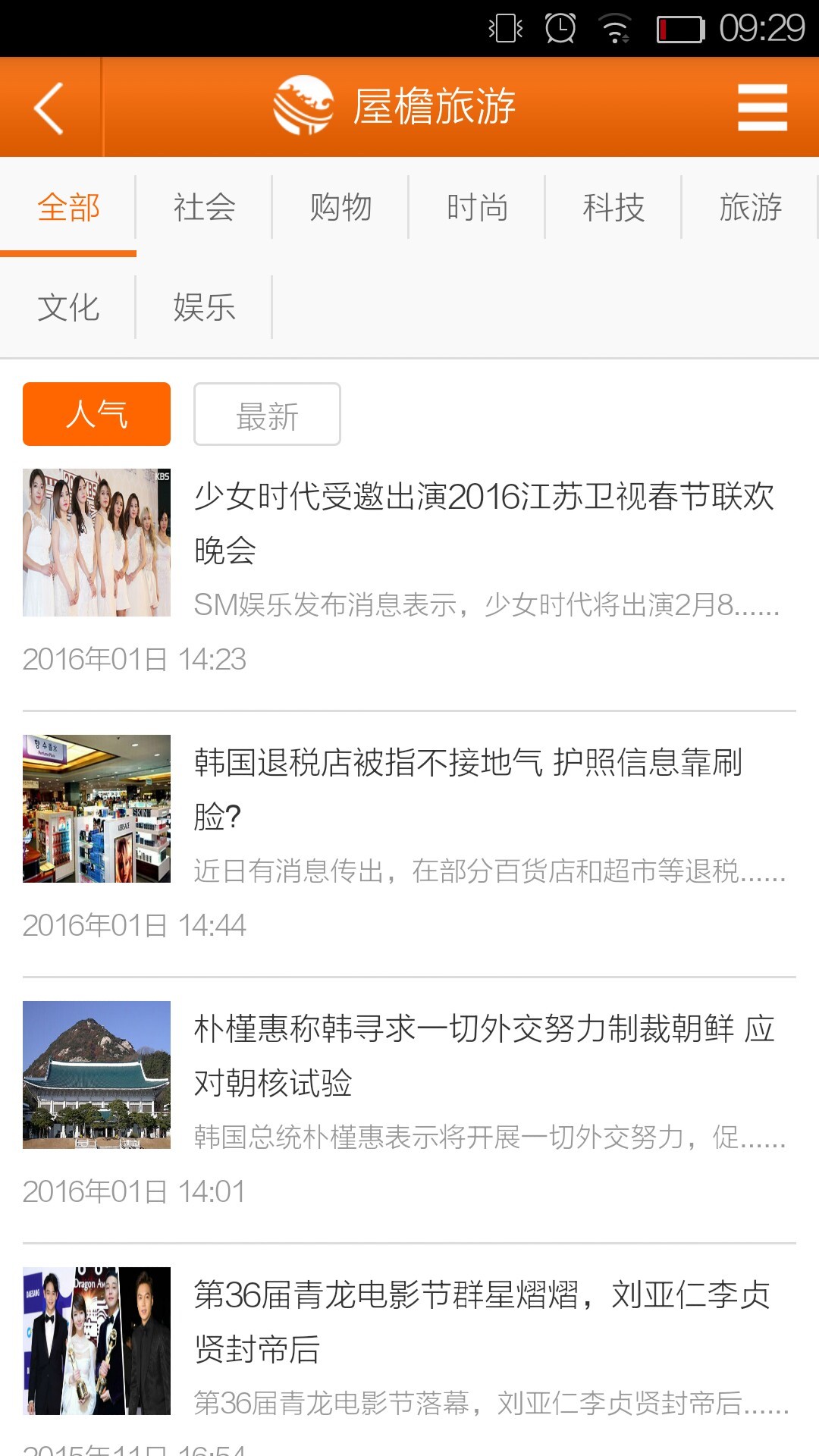Sort articles by 最新
The image size is (819, 1456).
point(267,414)
